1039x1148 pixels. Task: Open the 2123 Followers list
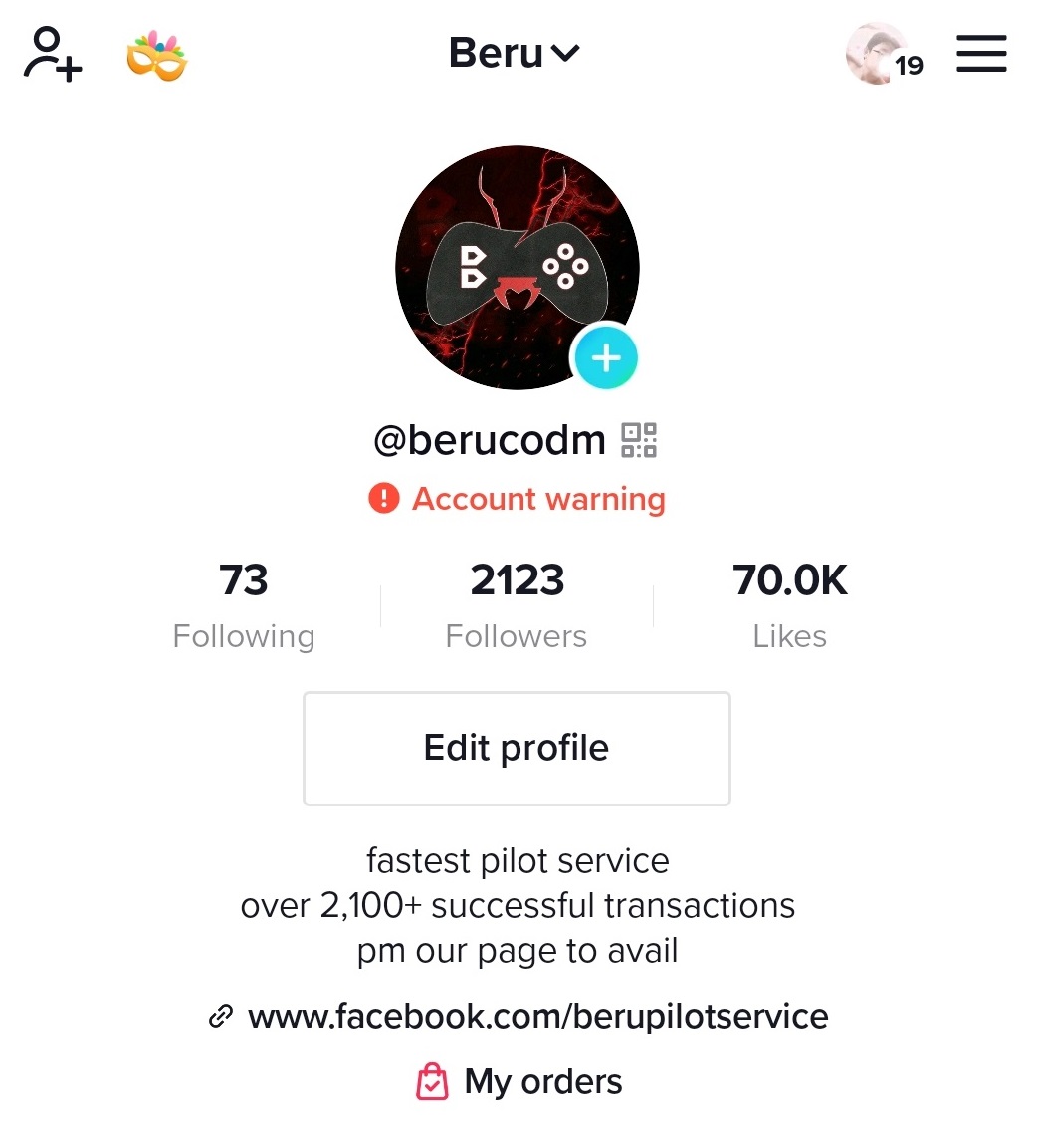tap(517, 604)
